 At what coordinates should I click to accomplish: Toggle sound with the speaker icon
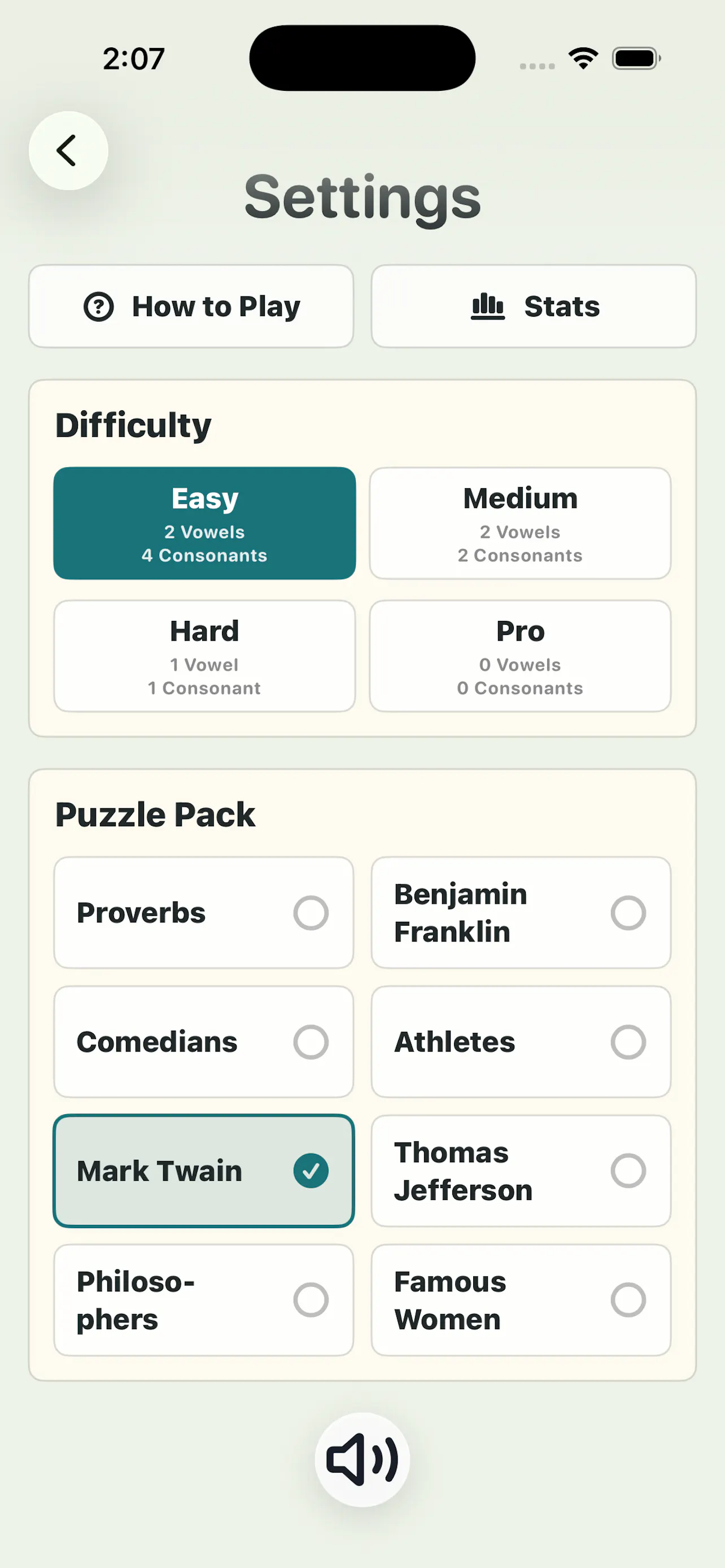pos(362,1460)
